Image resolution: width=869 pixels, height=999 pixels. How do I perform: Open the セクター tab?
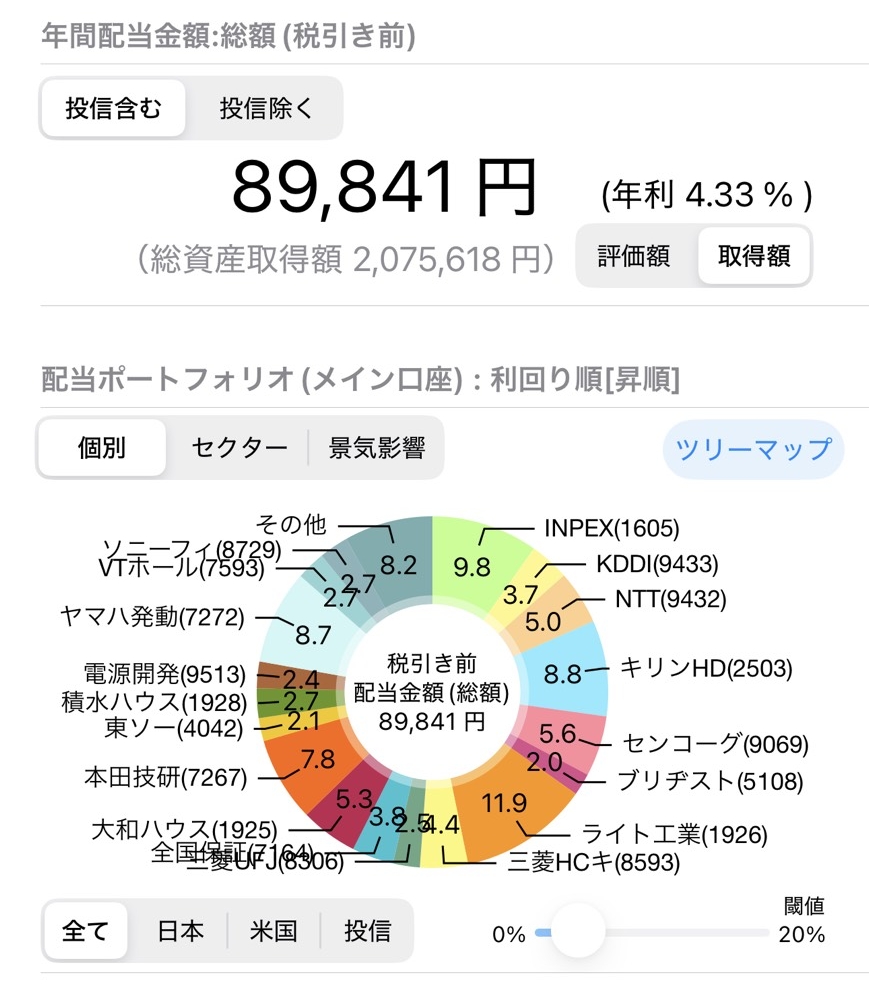pos(237,448)
